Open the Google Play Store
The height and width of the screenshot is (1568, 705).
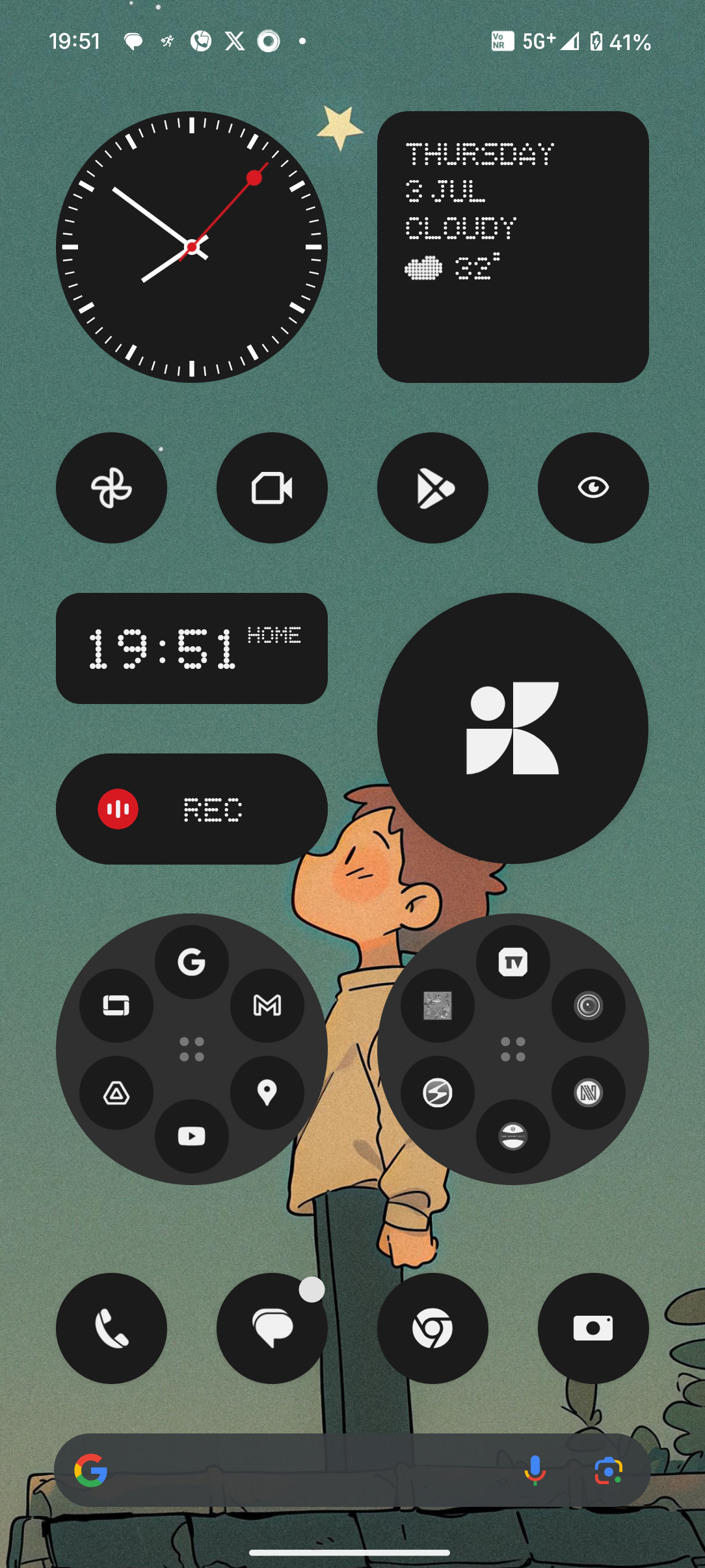click(x=432, y=488)
